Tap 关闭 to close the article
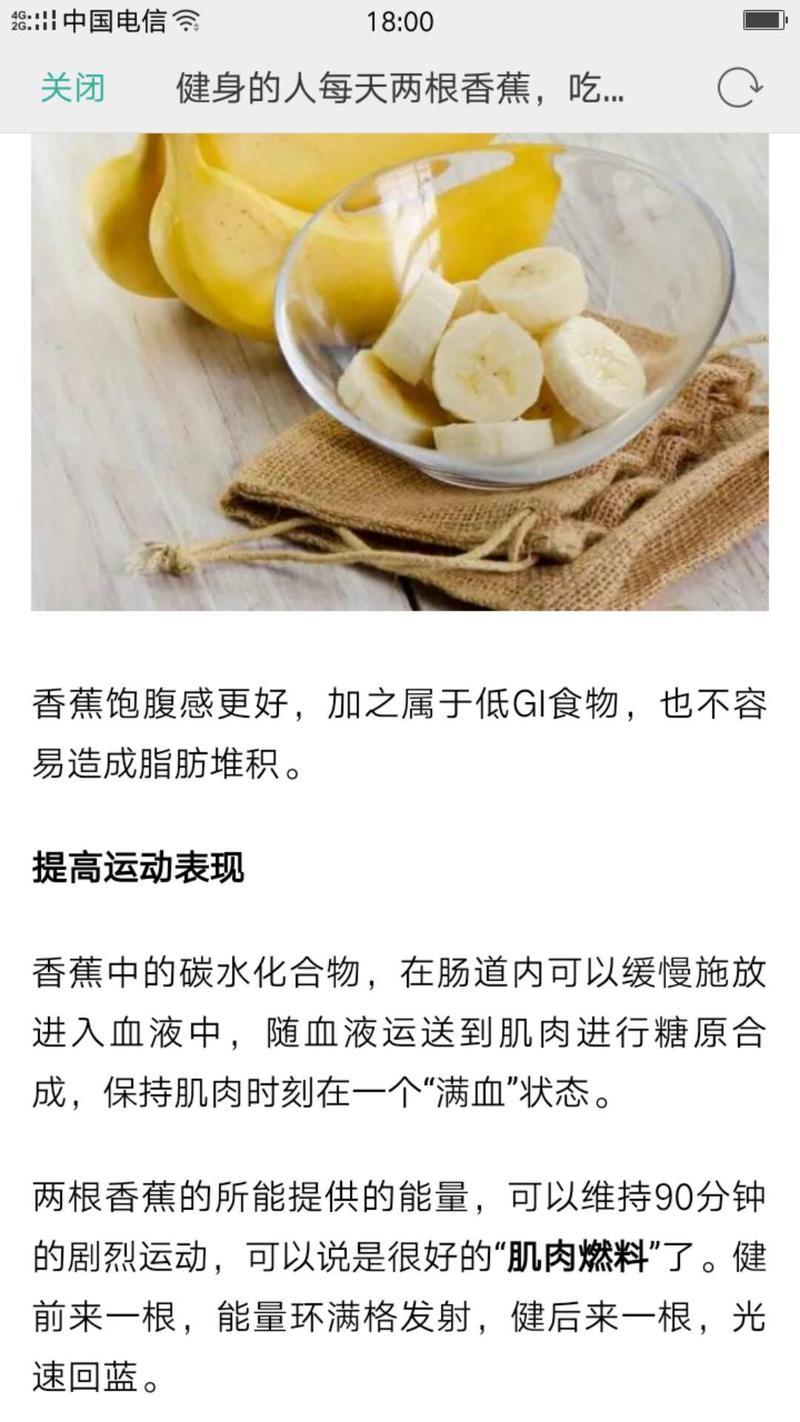The width and height of the screenshot is (800, 1422). (72, 89)
